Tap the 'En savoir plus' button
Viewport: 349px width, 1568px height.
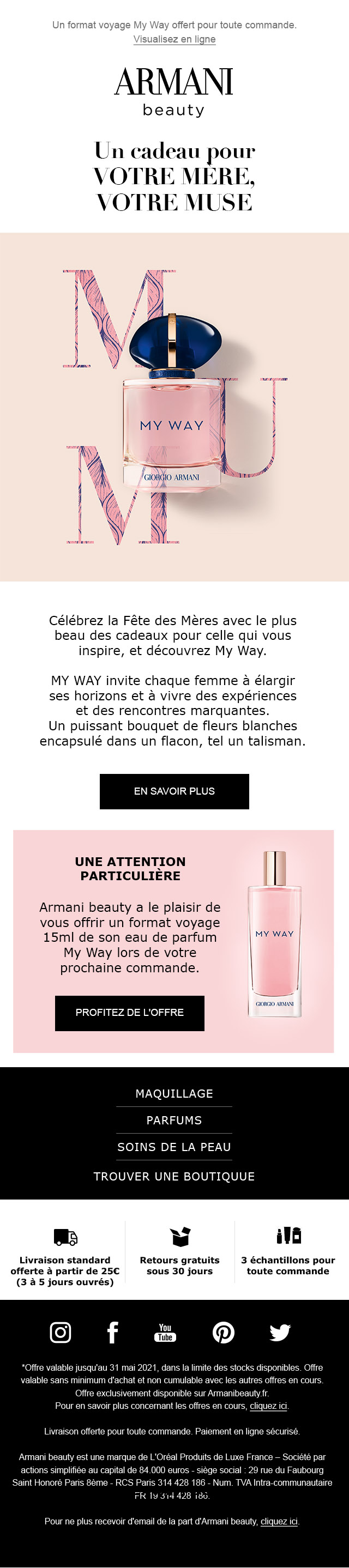(x=174, y=791)
